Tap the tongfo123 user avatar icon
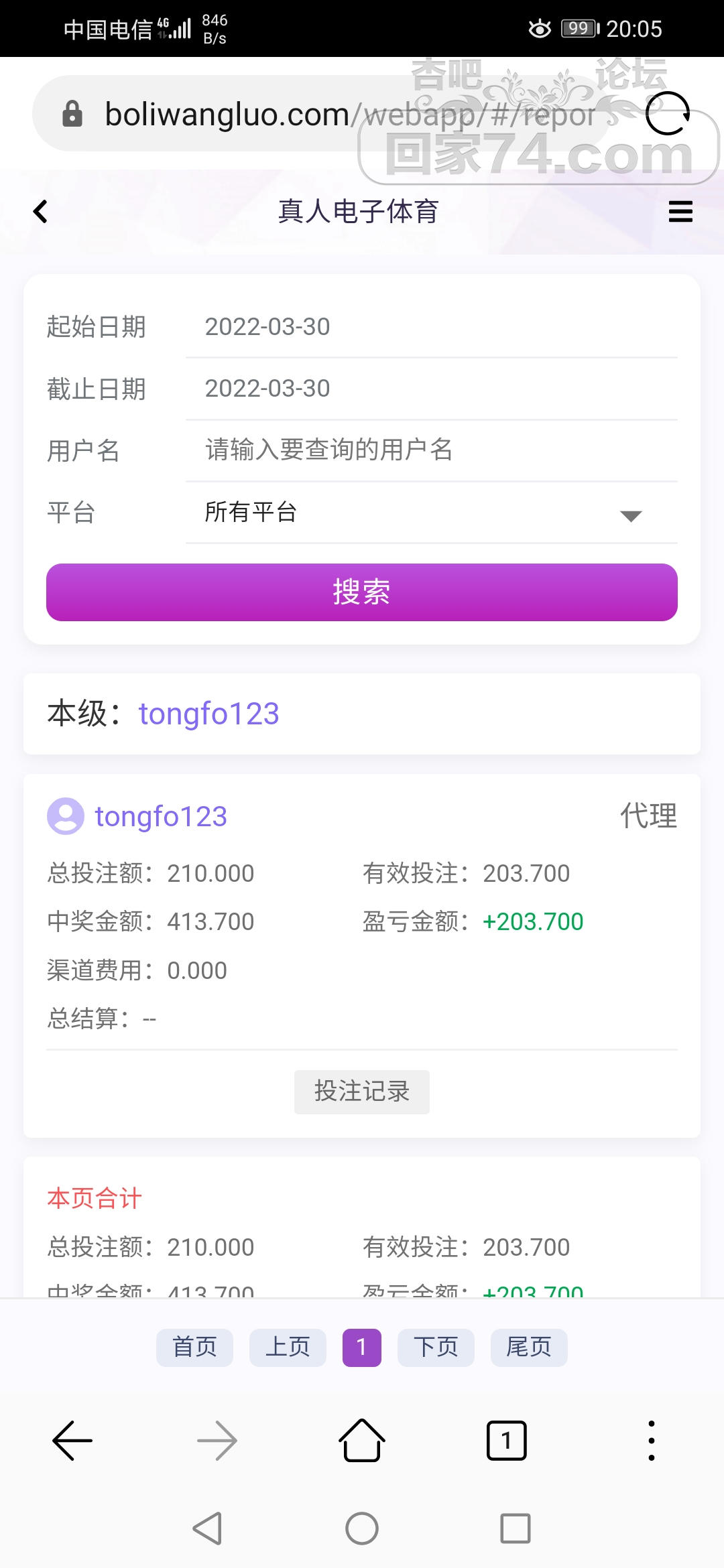 point(66,816)
